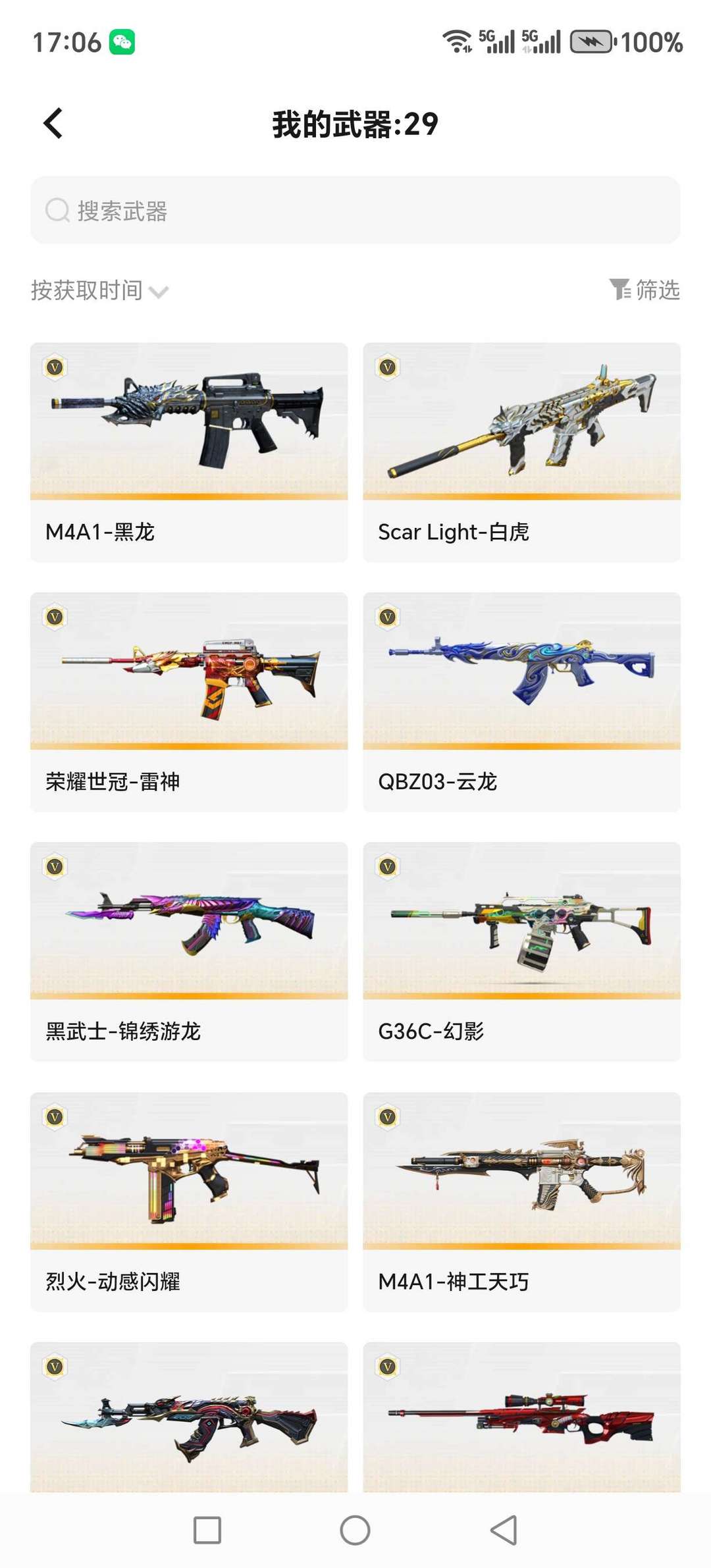Viewport: 711px width, 1568px height.
Task: Open the M4A1-黑龙 weapon card
Action: [189, 452]
